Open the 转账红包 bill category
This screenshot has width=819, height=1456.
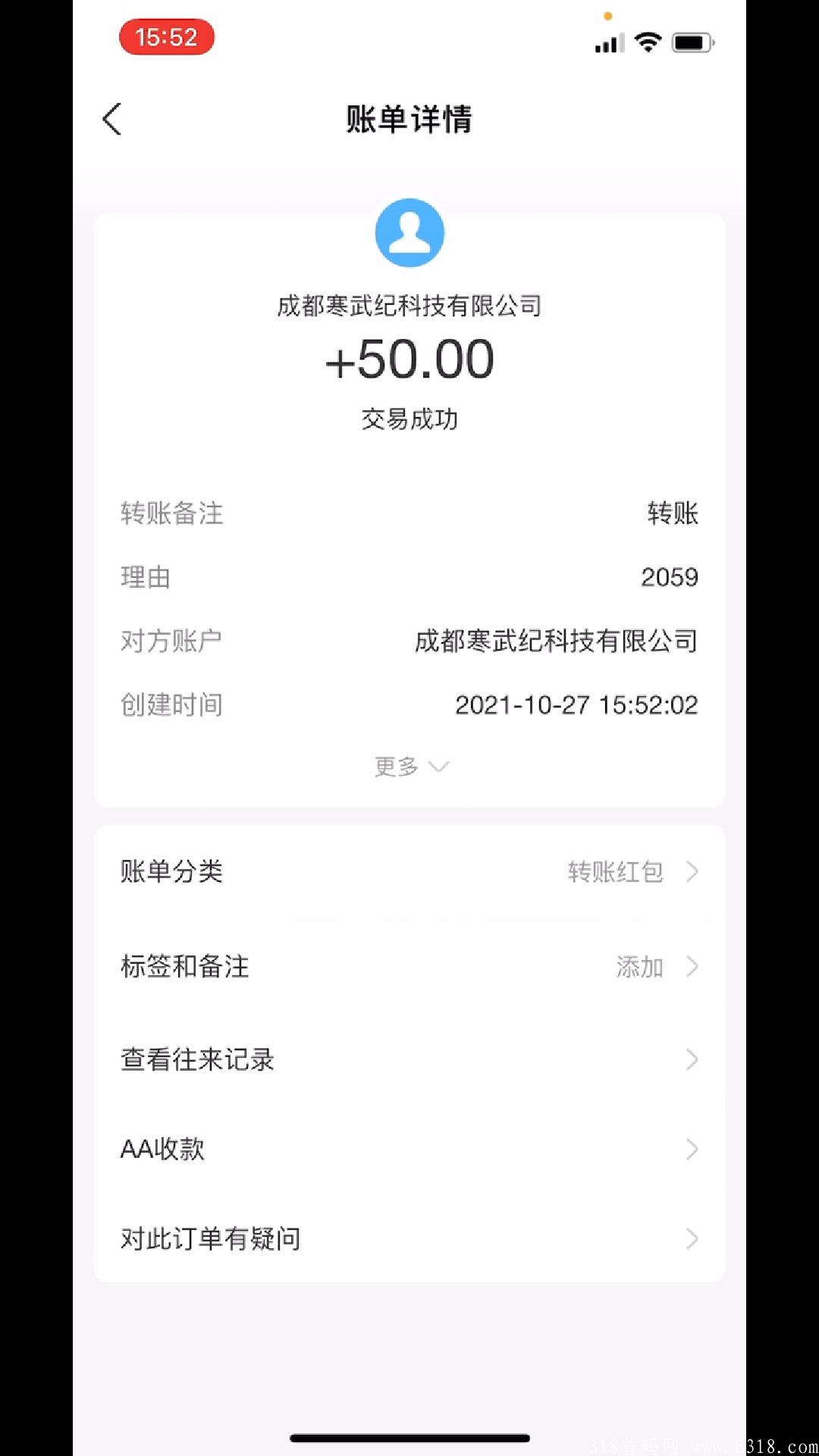pyautogui.click(x=616, y=872)
